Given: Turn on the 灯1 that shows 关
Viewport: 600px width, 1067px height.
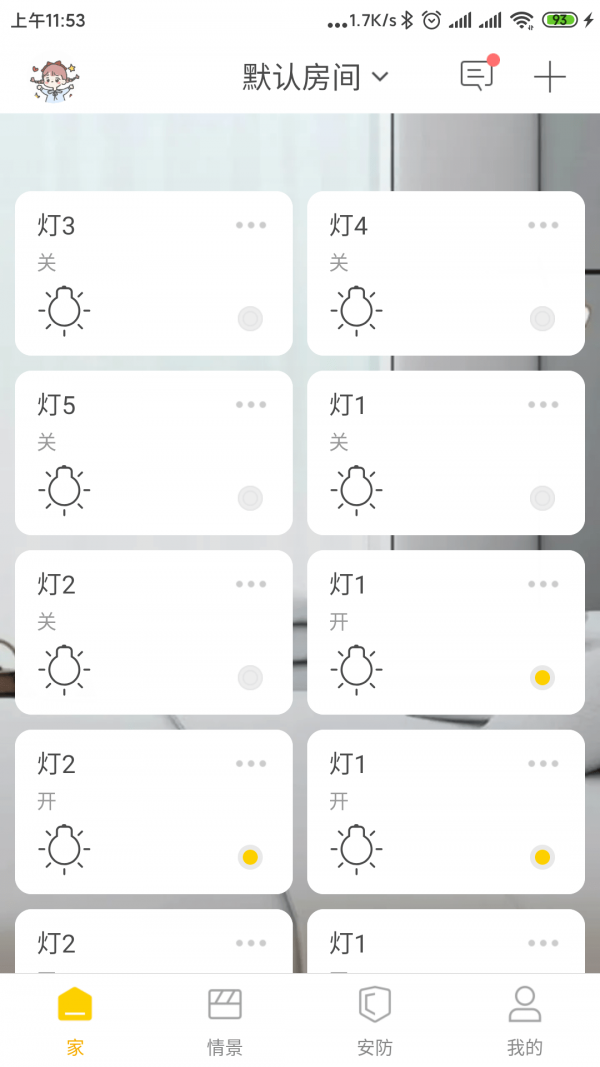Looking at the screenshot, I should [x=542, y=498].
